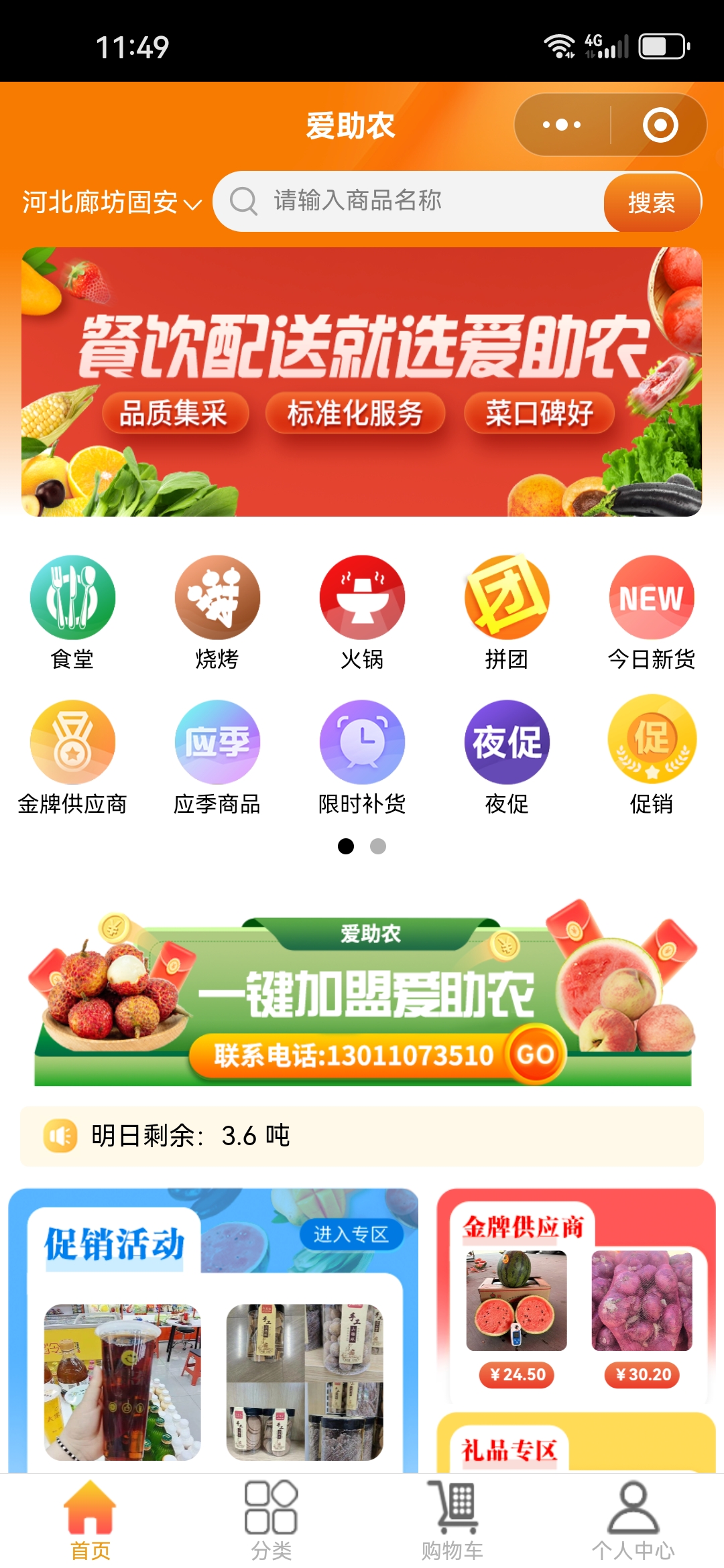Viewport: 724px width, 1568px height.
Task: Tap GO on the 一键加盟爱助农 banner
Action: (x=535, y=1055)
